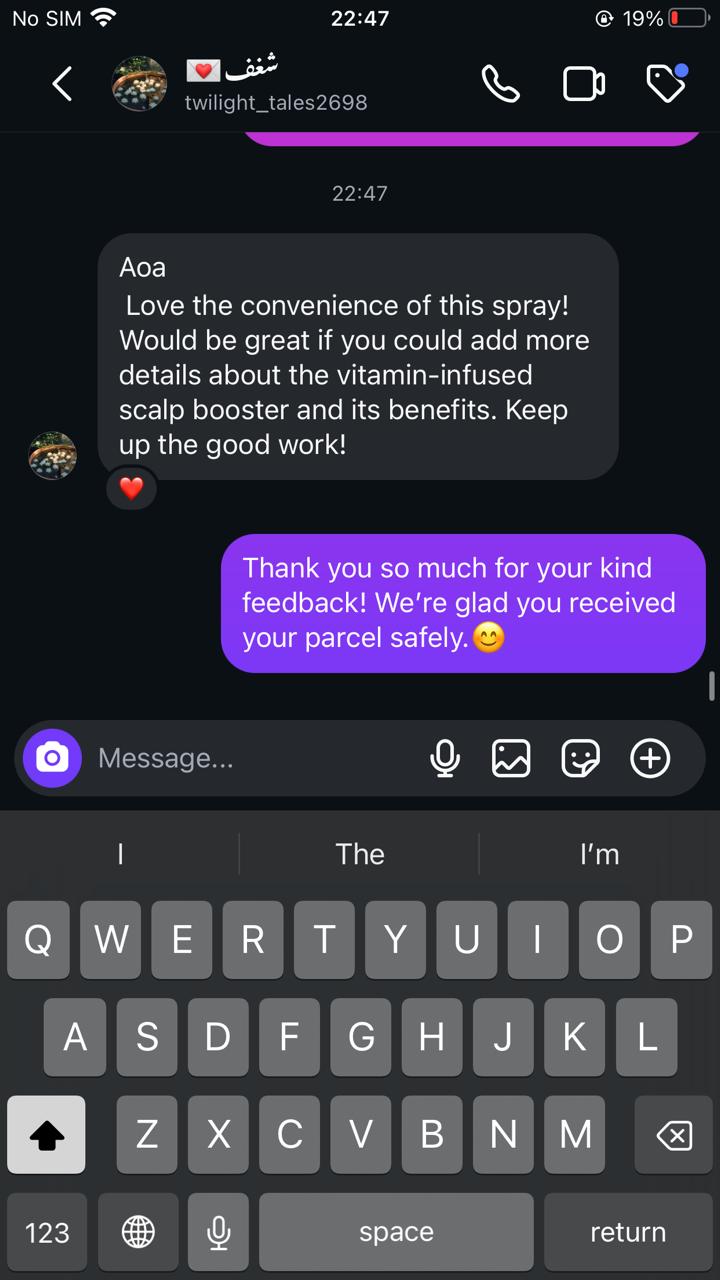Select the suggestion 'I'm'

(600, 854)
